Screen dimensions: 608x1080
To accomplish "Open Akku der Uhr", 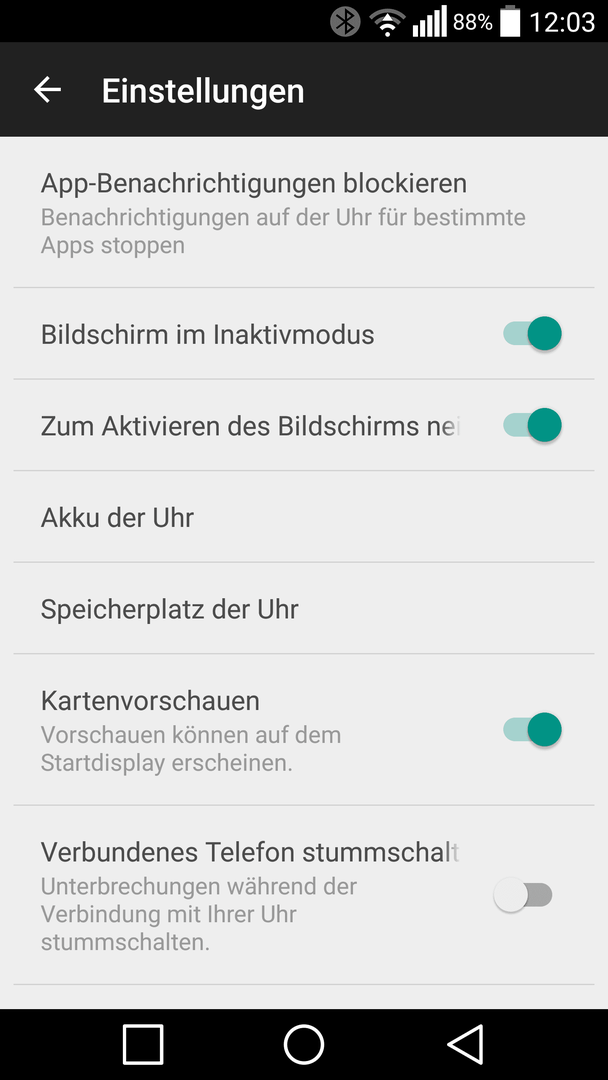I will click(304, 517).
